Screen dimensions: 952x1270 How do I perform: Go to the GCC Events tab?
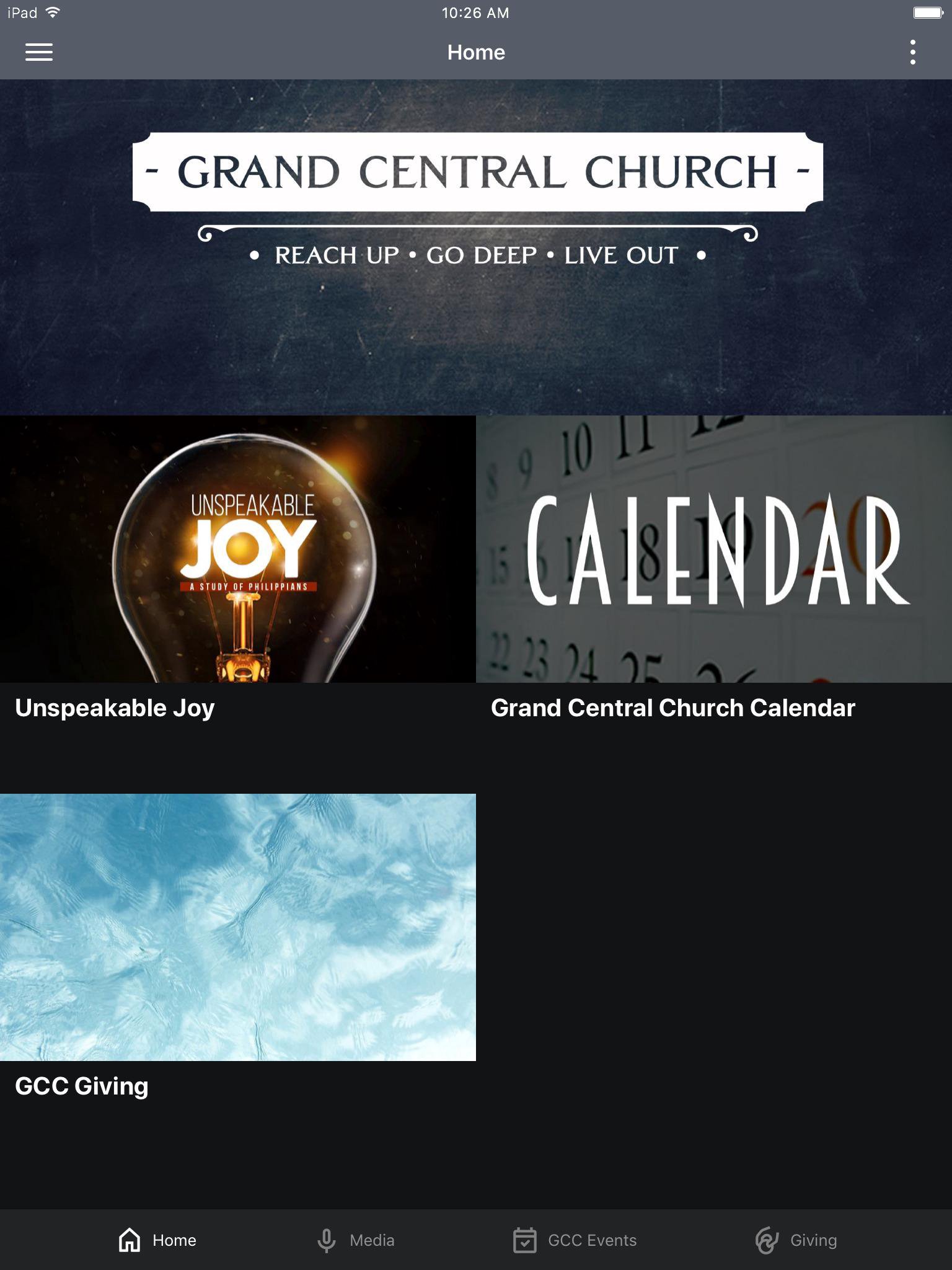click(x=575, y=1240)
